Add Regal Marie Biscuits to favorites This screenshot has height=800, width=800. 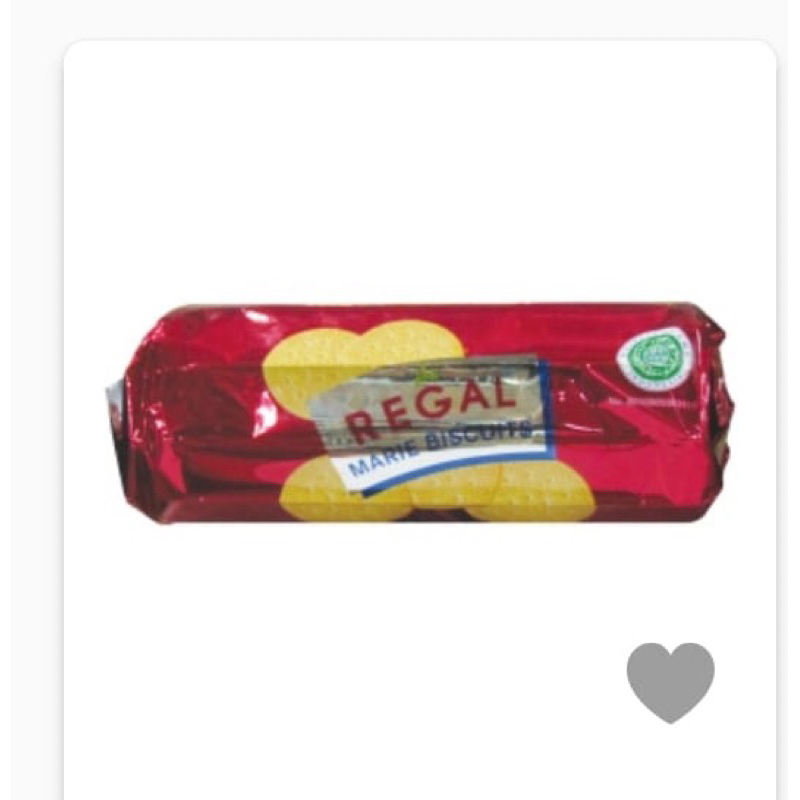[670, 681]
